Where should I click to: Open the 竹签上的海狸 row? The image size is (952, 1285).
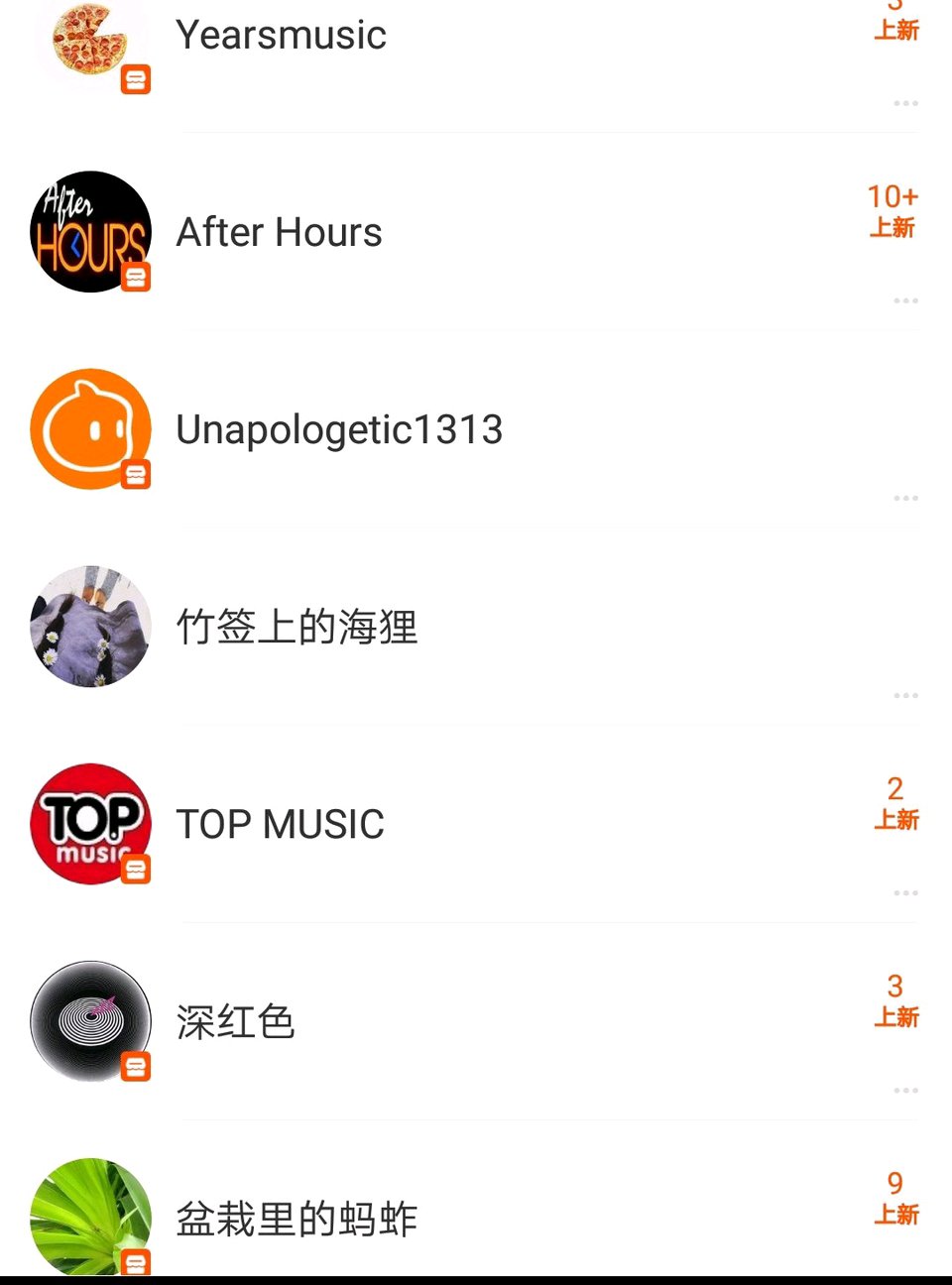(297, 628)
